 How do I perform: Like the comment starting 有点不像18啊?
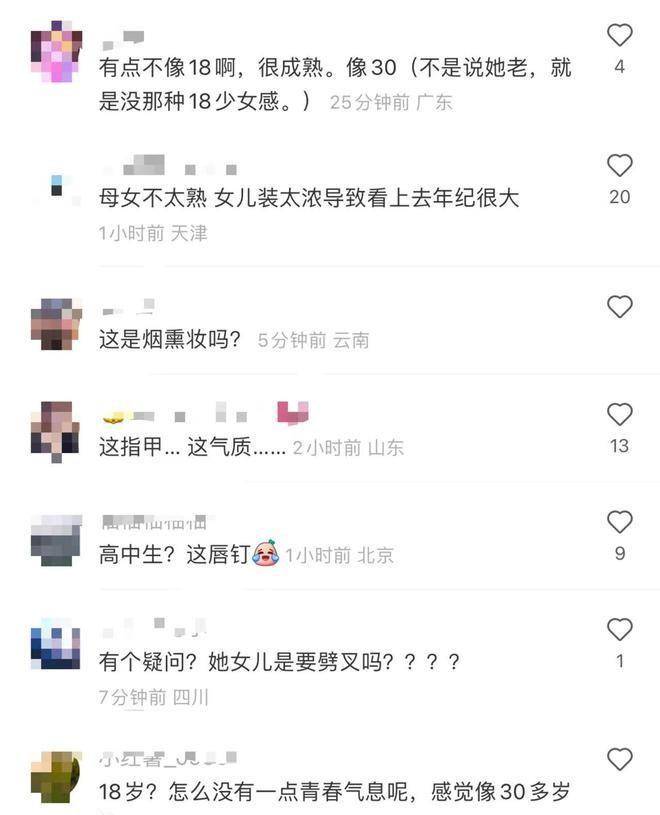tap(620, 36)
